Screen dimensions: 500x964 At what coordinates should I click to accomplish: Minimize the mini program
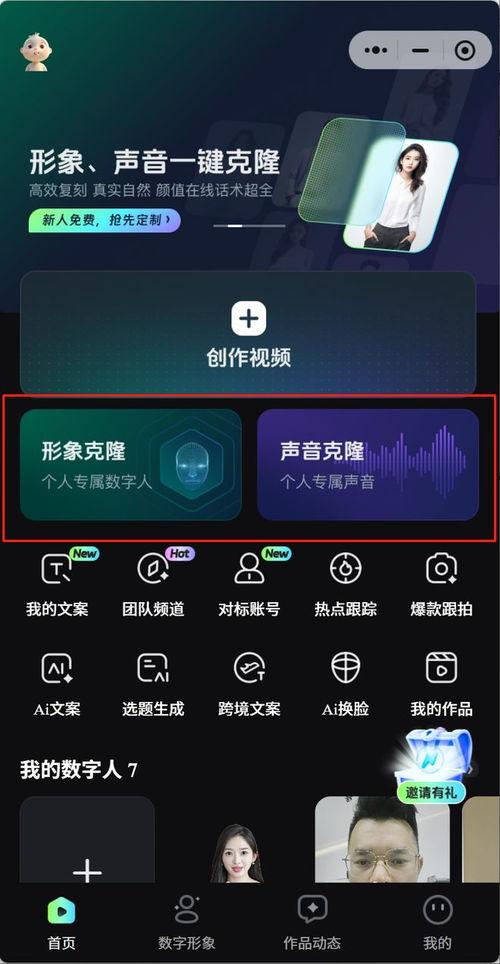click(420, 50)
